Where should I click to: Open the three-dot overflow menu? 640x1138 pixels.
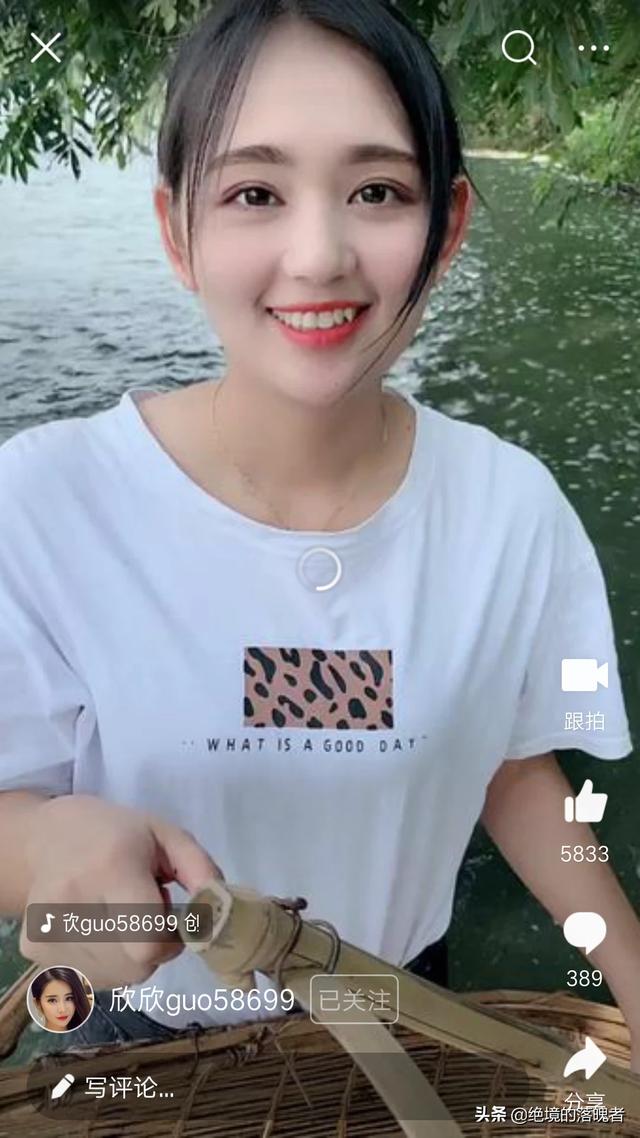[593, 48]
